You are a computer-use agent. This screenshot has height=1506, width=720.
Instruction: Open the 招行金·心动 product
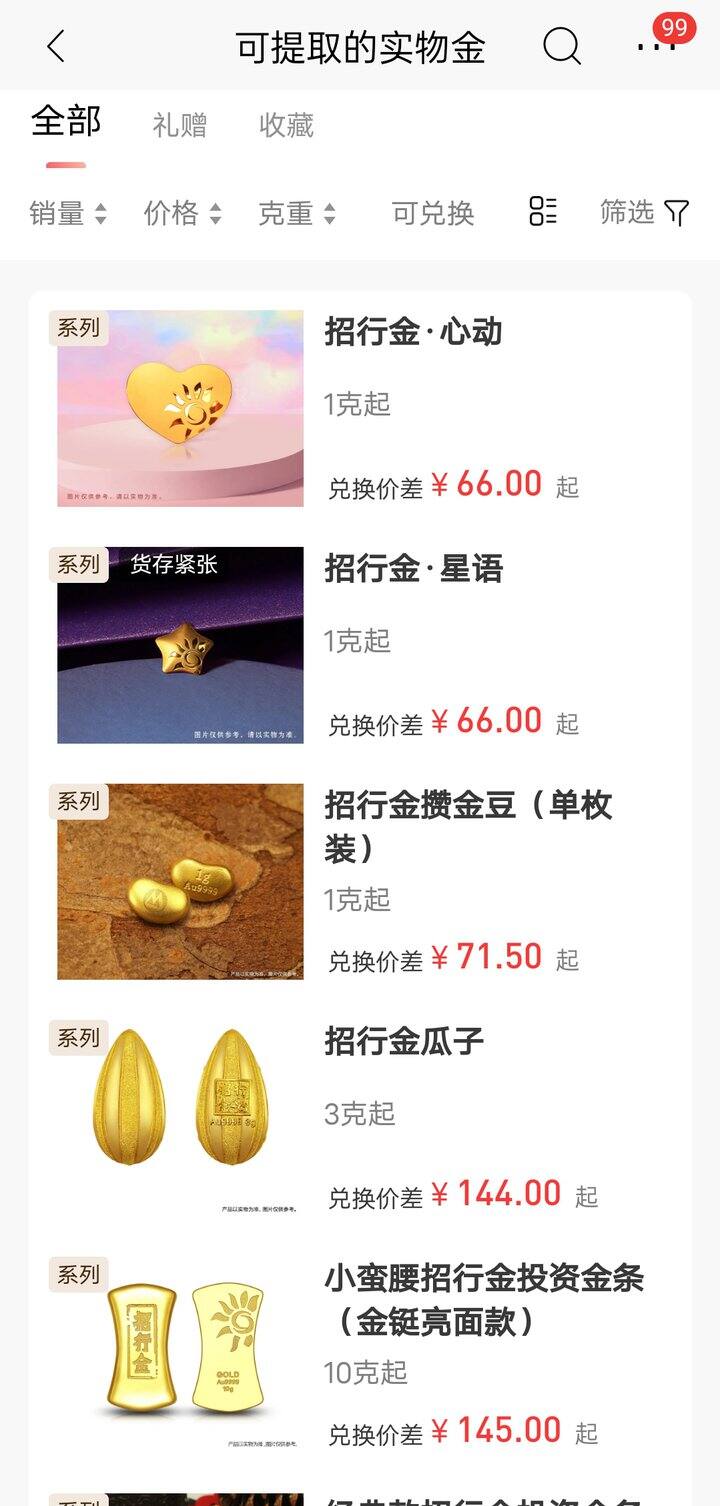point(412,332)
